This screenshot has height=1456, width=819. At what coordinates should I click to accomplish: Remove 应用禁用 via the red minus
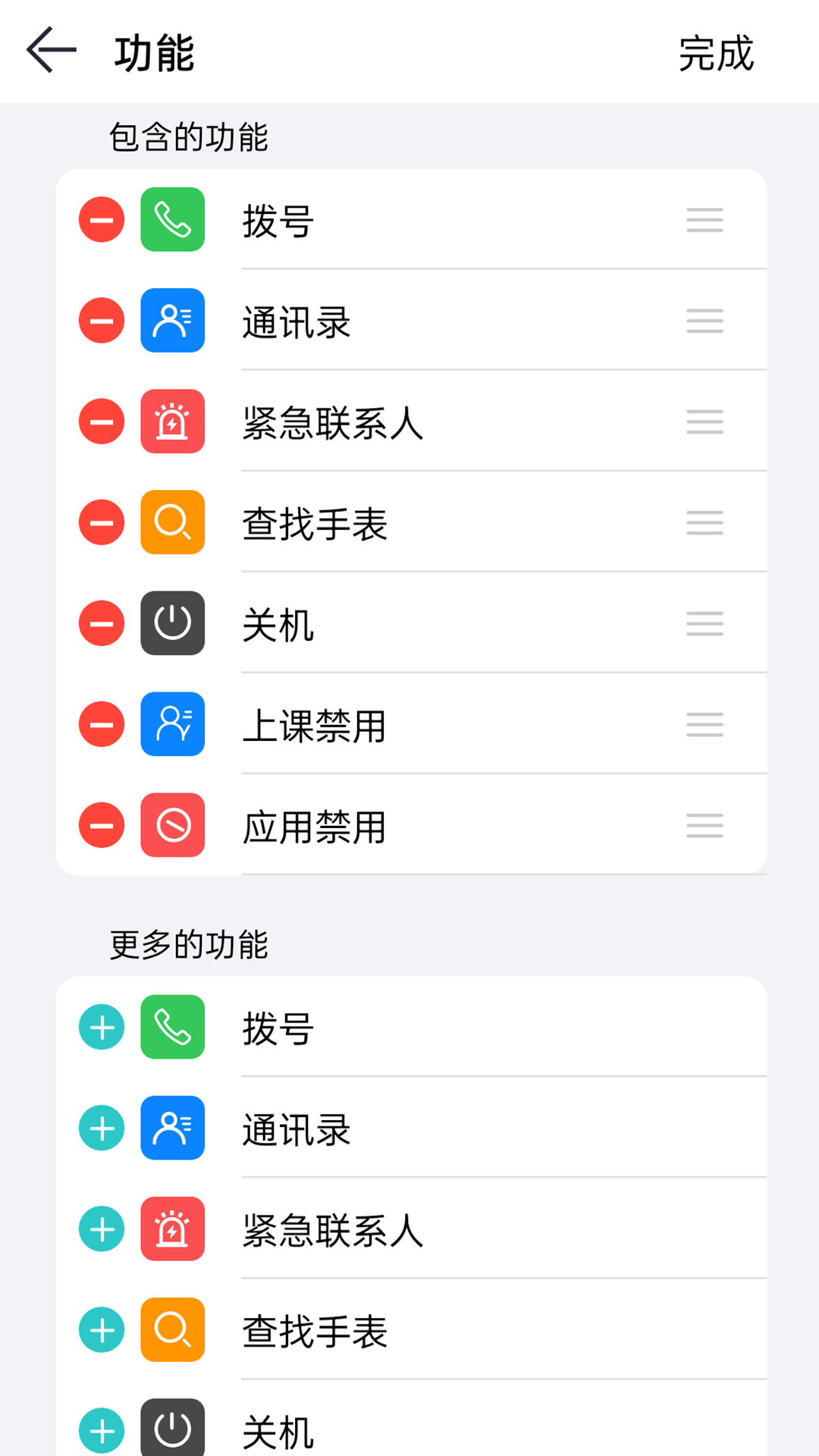click(x=101, y=826)
